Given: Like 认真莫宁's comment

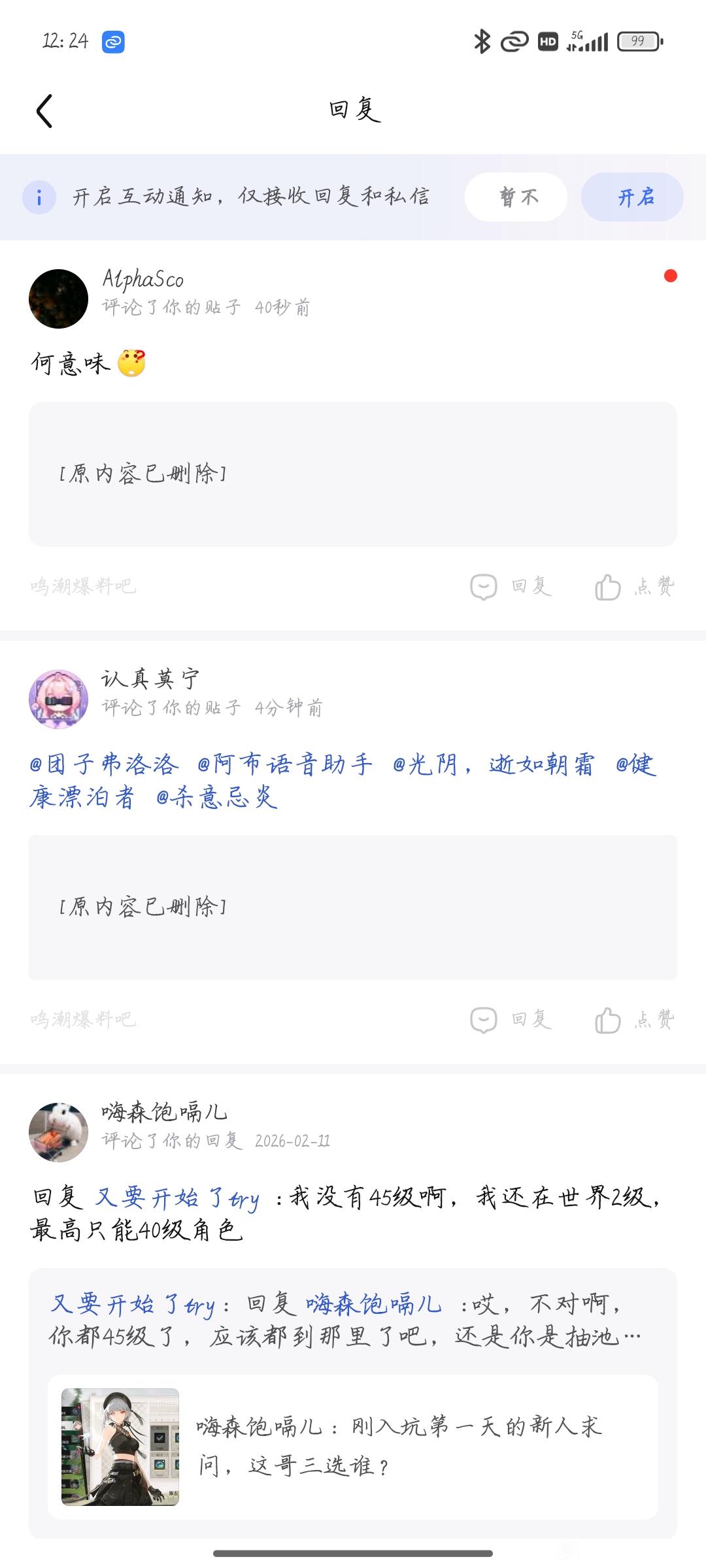Looking at the screenshot, I should tap(634, 1019).
